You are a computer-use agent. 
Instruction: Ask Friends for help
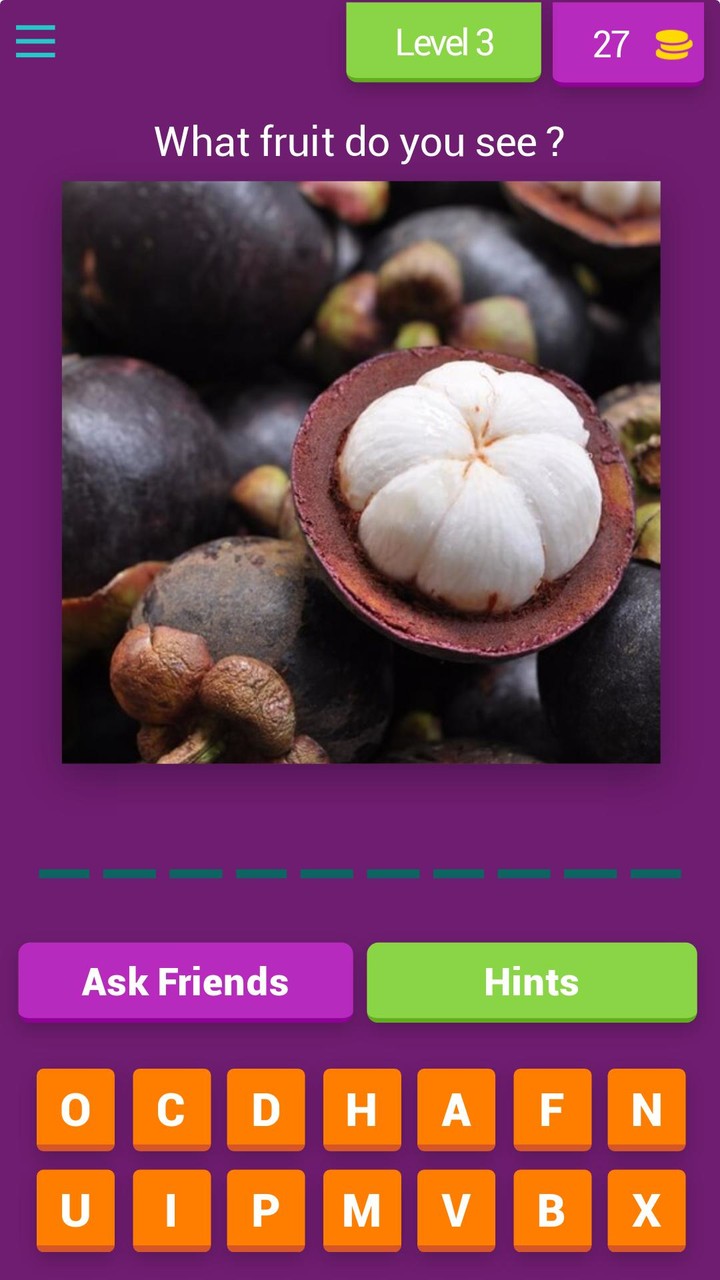(x=185, y=981)
